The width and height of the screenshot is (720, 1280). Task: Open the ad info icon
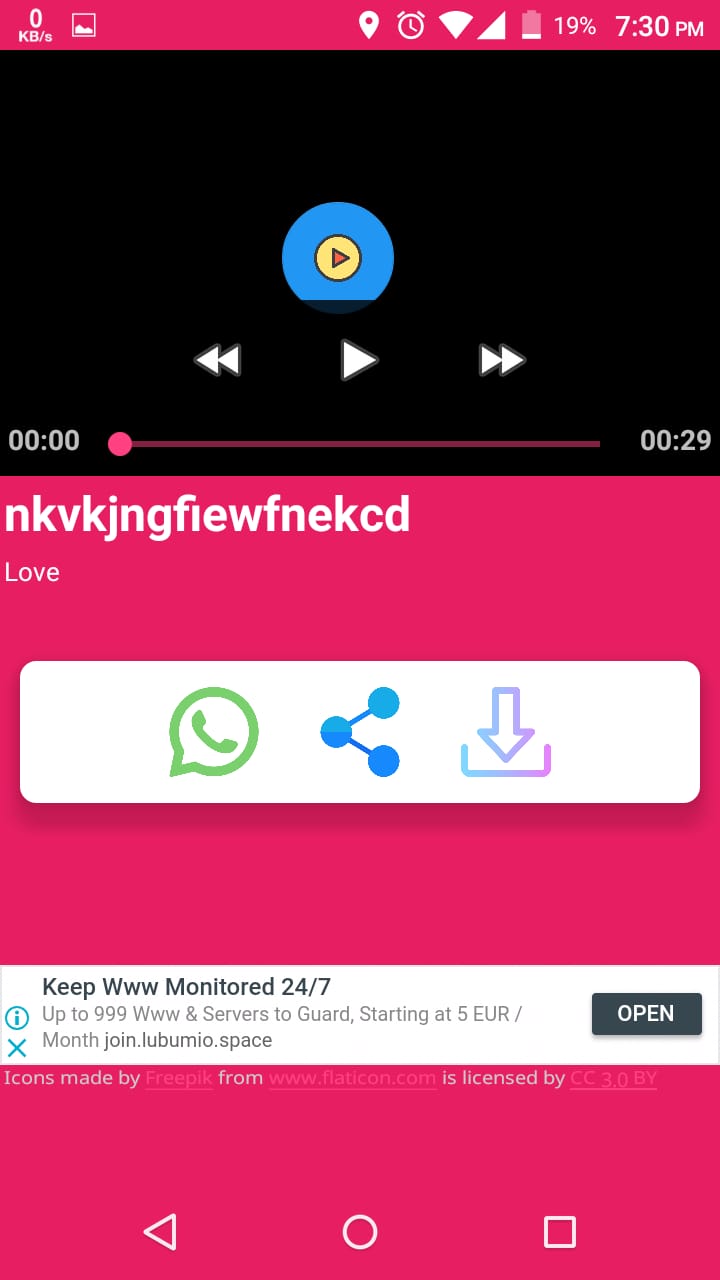click(x=17, y=1018)
